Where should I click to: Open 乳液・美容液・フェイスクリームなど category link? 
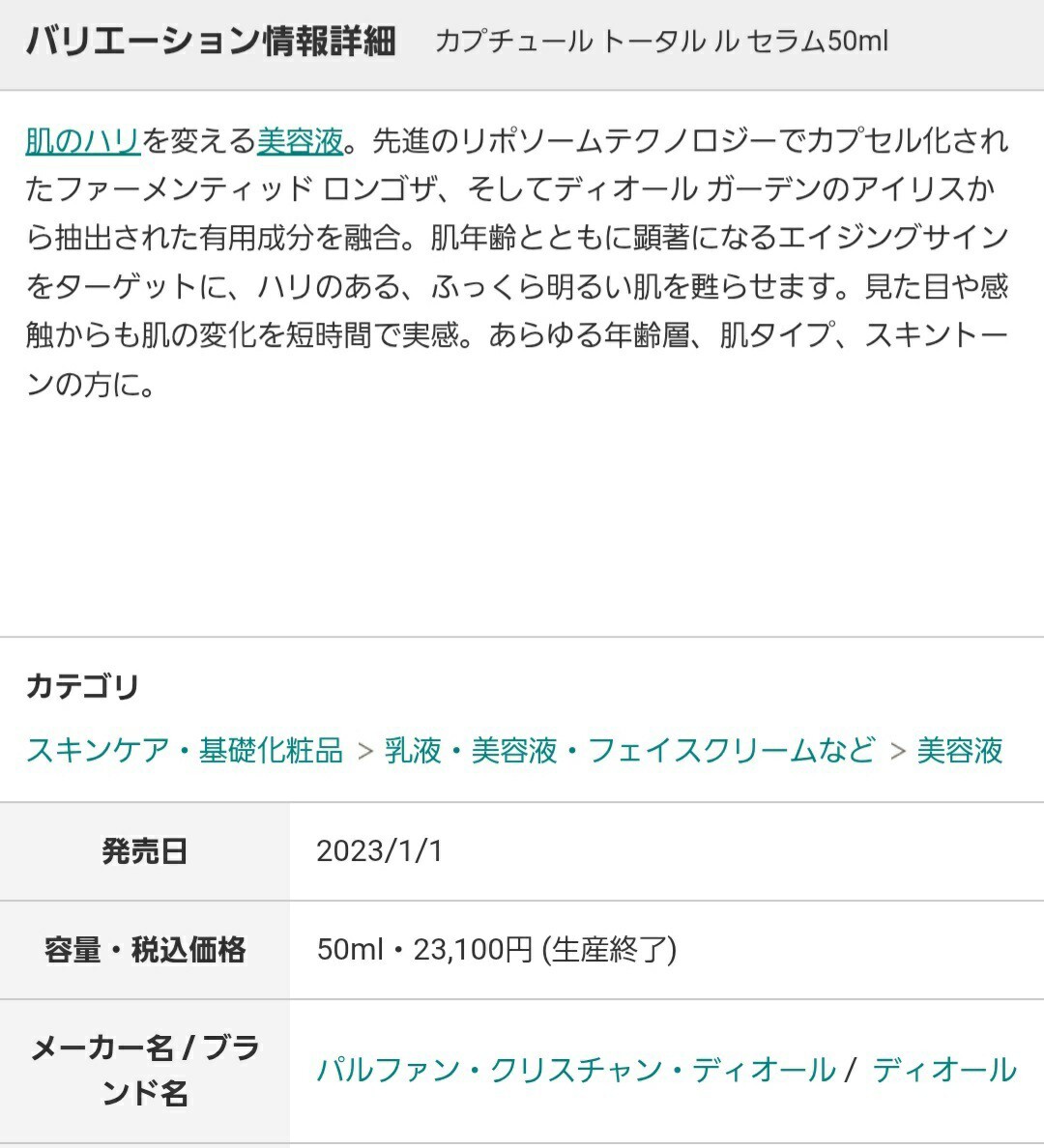[x=629, y=750]
